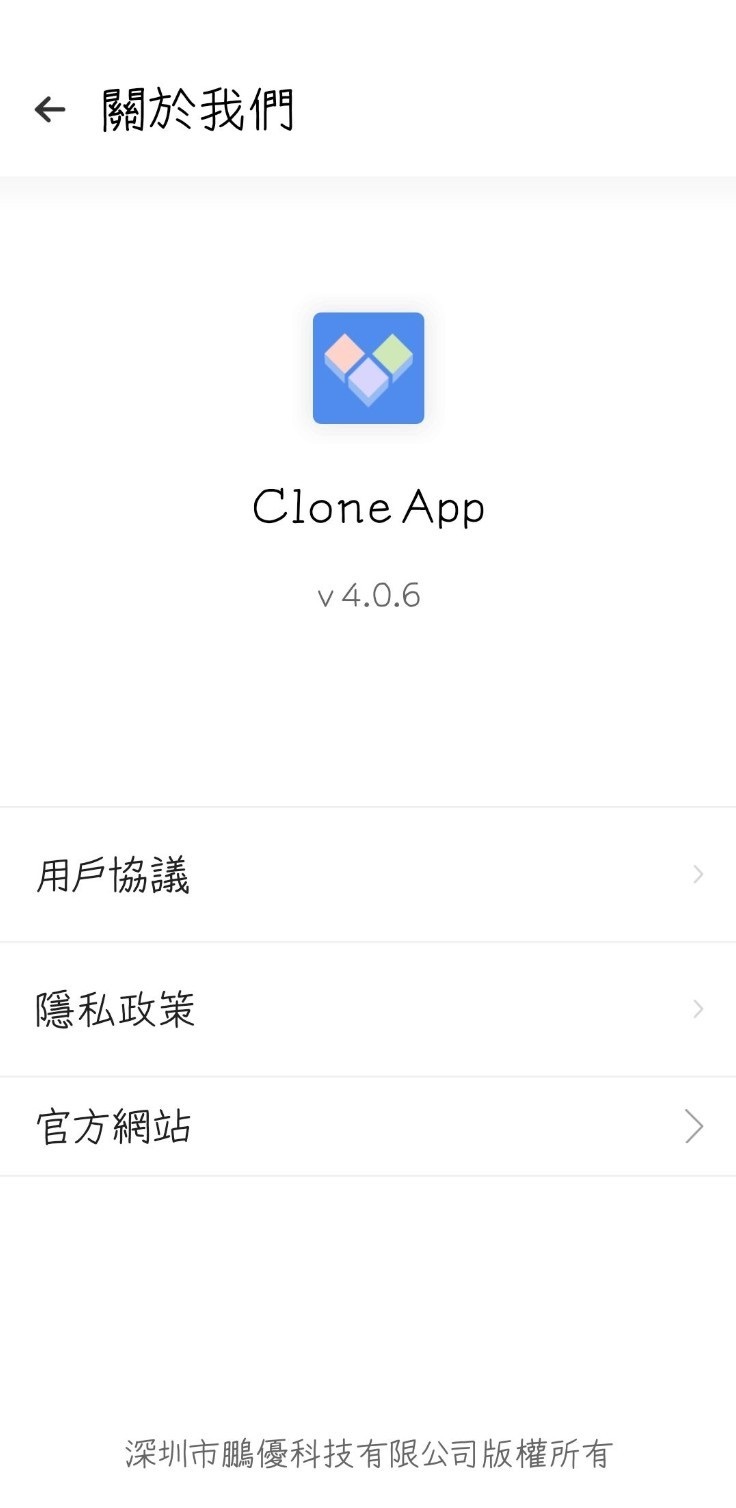736x1508 pixels.
Task: Open 隱私政策 row
Action: point(368,1009)
